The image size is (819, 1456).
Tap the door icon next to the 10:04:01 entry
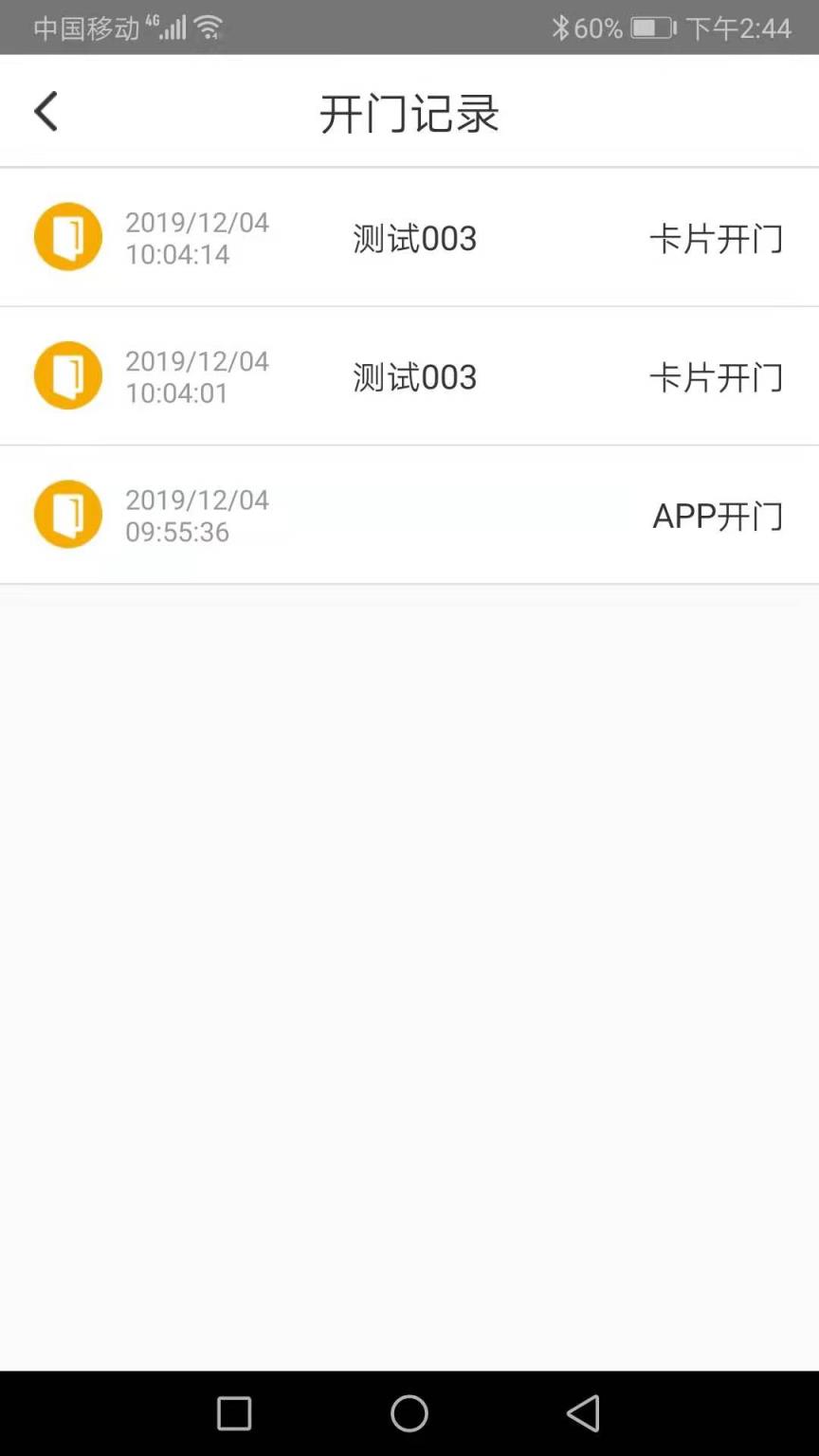click(67, 374)
